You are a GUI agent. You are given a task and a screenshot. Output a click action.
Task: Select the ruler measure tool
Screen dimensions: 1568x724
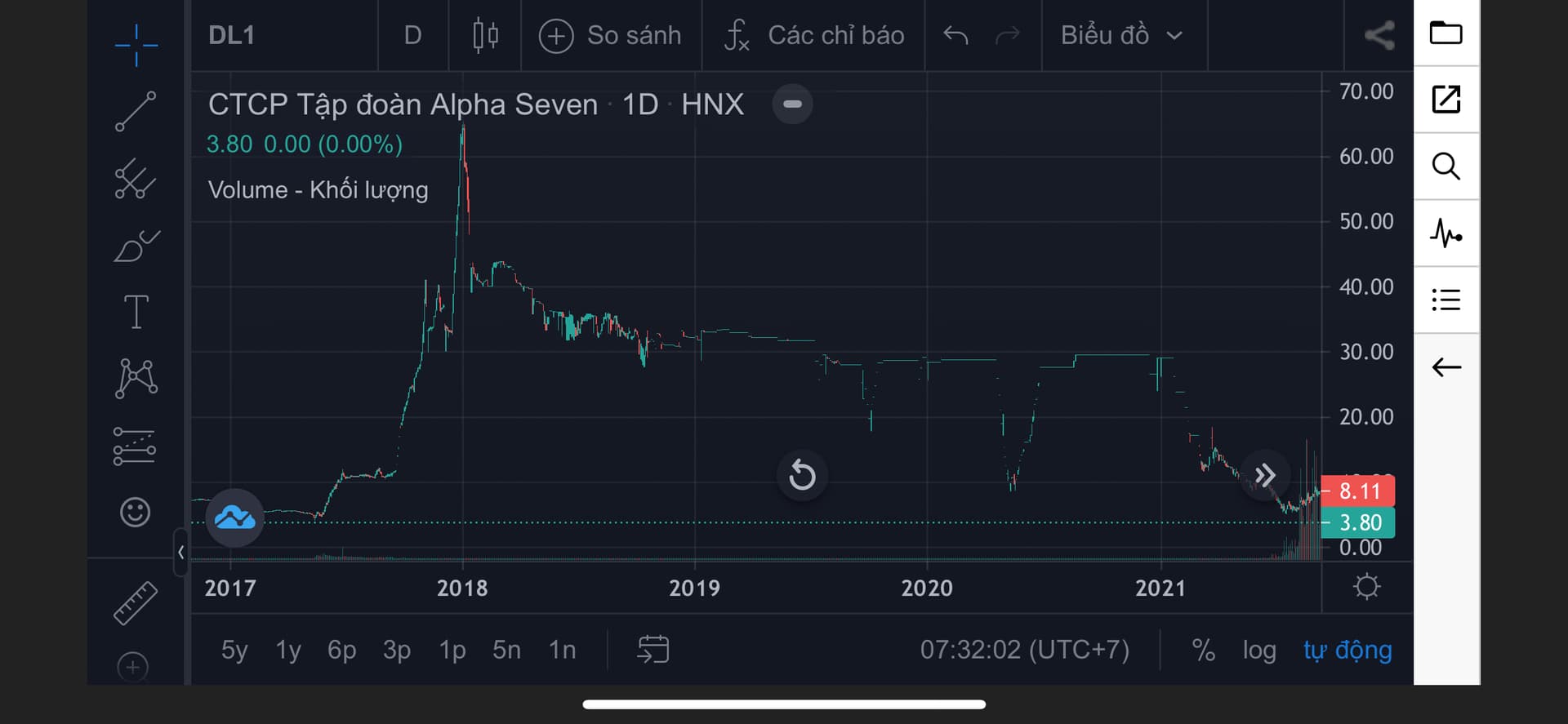coord(136,603)
